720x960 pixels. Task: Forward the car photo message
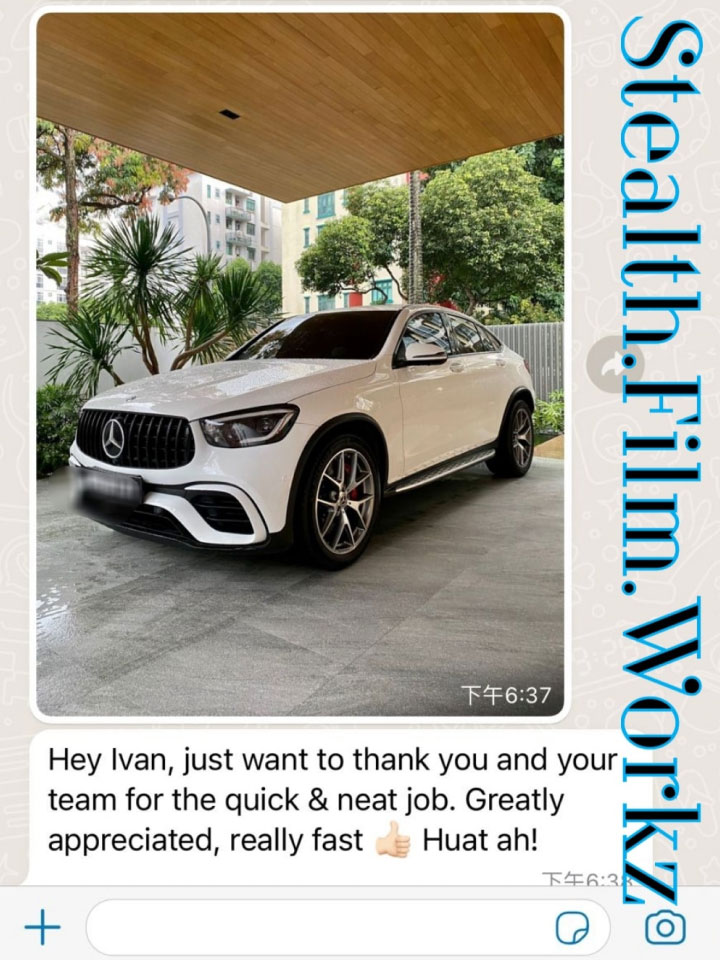608,364
